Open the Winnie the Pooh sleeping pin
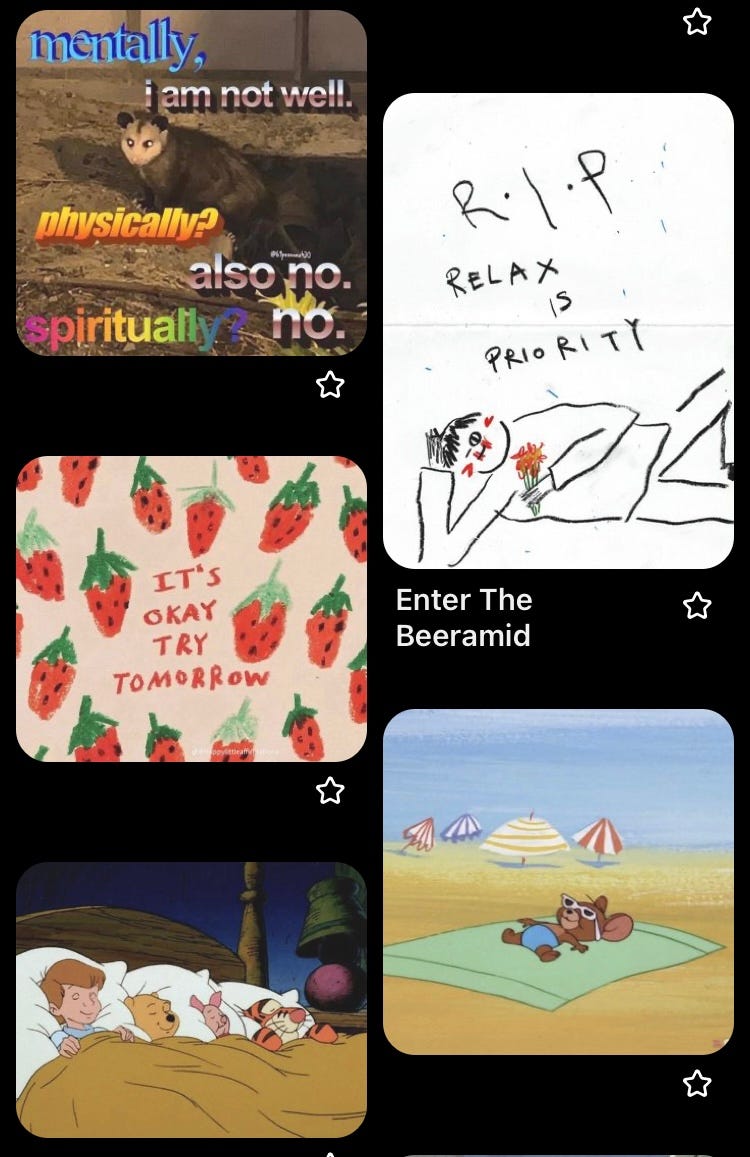This screenshot has width=750, height=1157. tap(191, 998)
